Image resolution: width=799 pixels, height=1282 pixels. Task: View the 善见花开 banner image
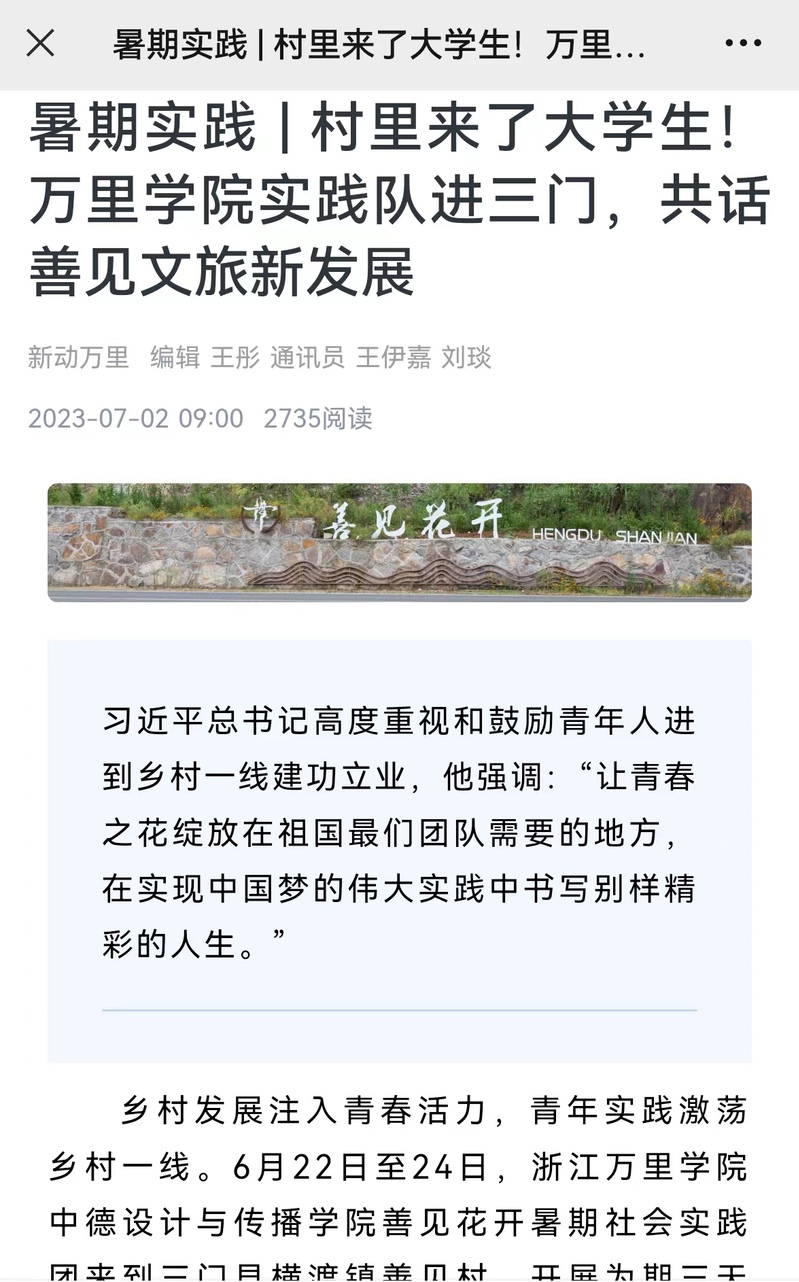click(x=399, y=542)
